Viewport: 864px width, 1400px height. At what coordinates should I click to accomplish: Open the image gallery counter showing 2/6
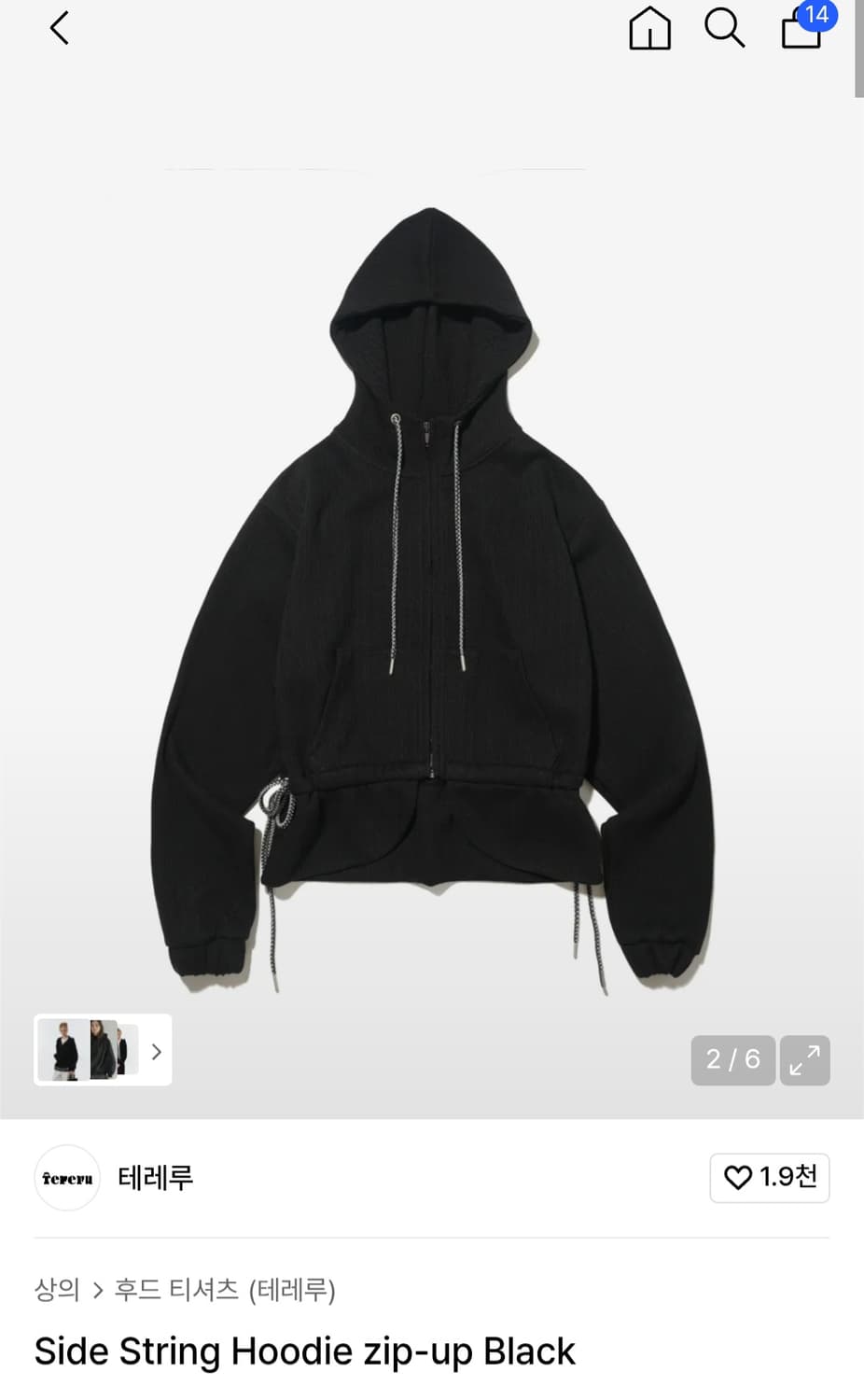[732, 1059]
